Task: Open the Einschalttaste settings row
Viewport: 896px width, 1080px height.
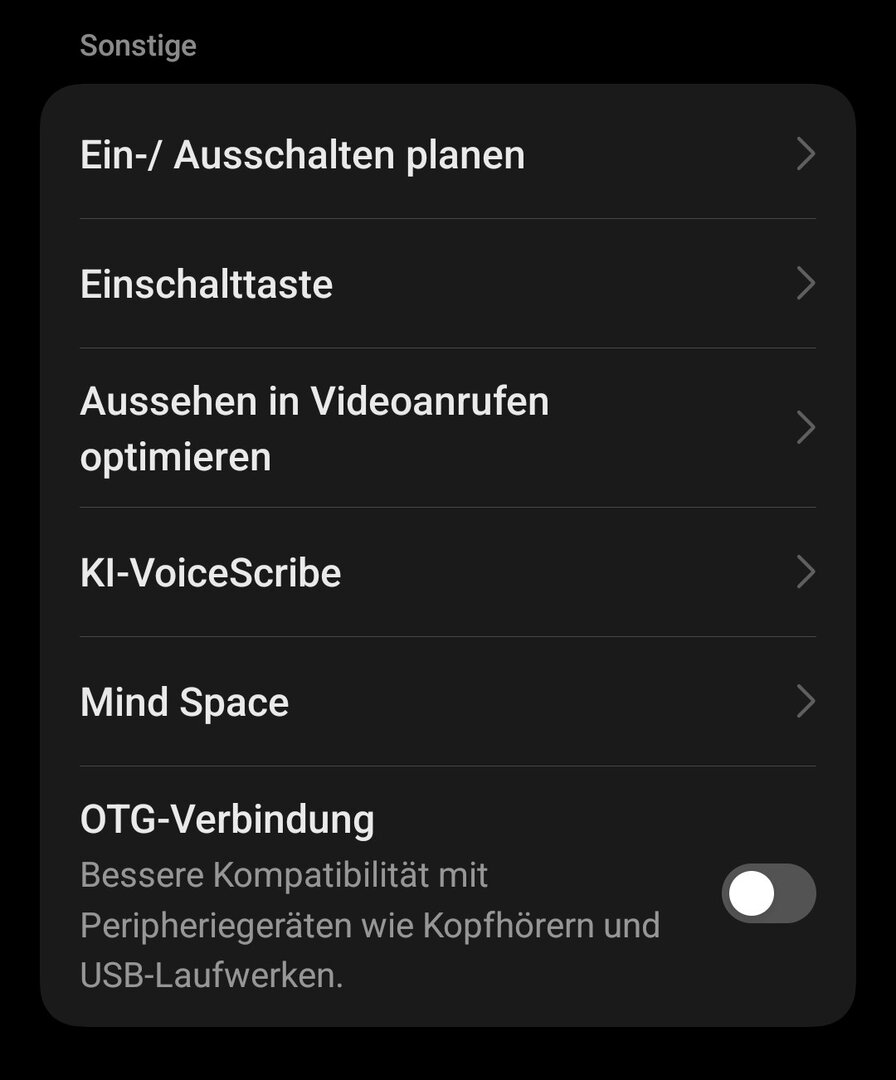Action: 447,284
